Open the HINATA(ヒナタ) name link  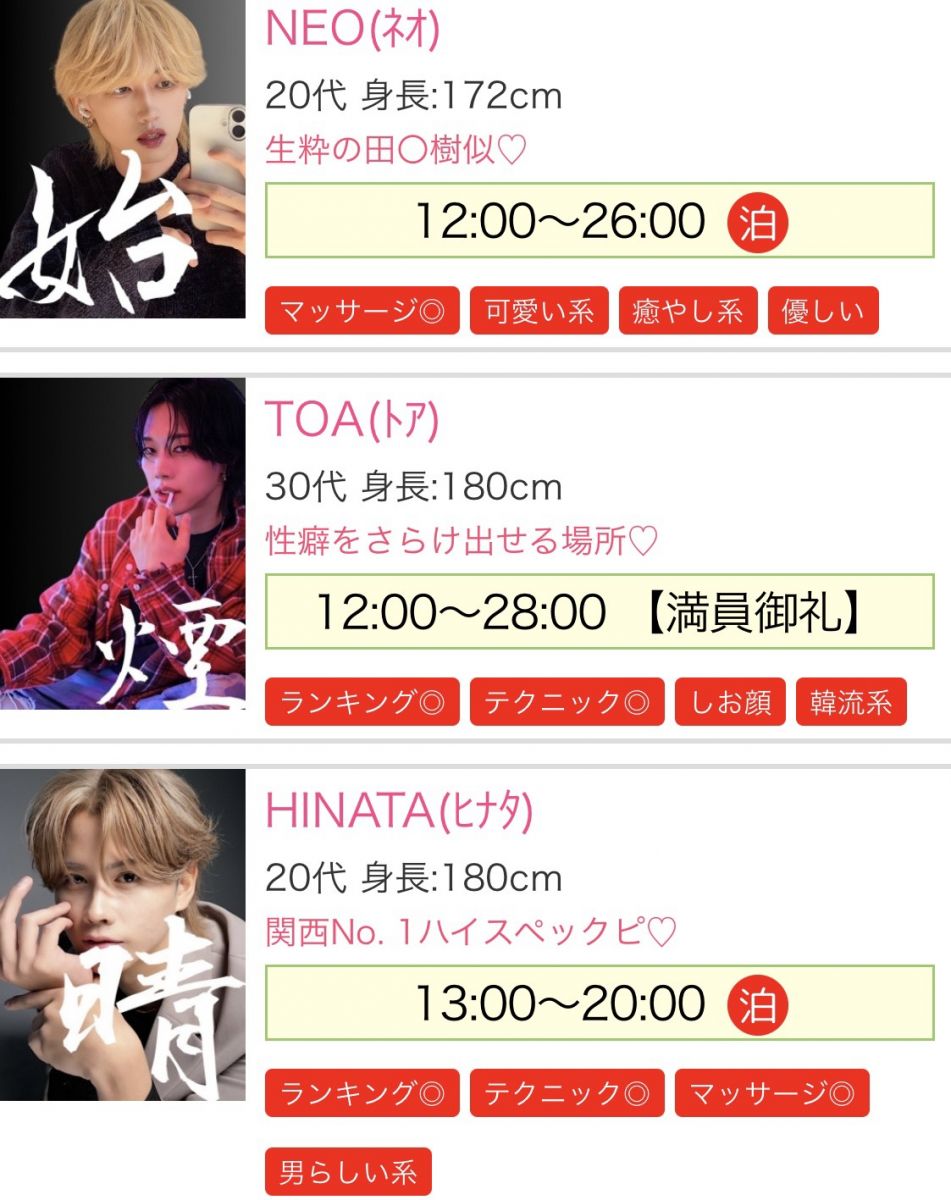pyautogui.click(x=399, y=812)
